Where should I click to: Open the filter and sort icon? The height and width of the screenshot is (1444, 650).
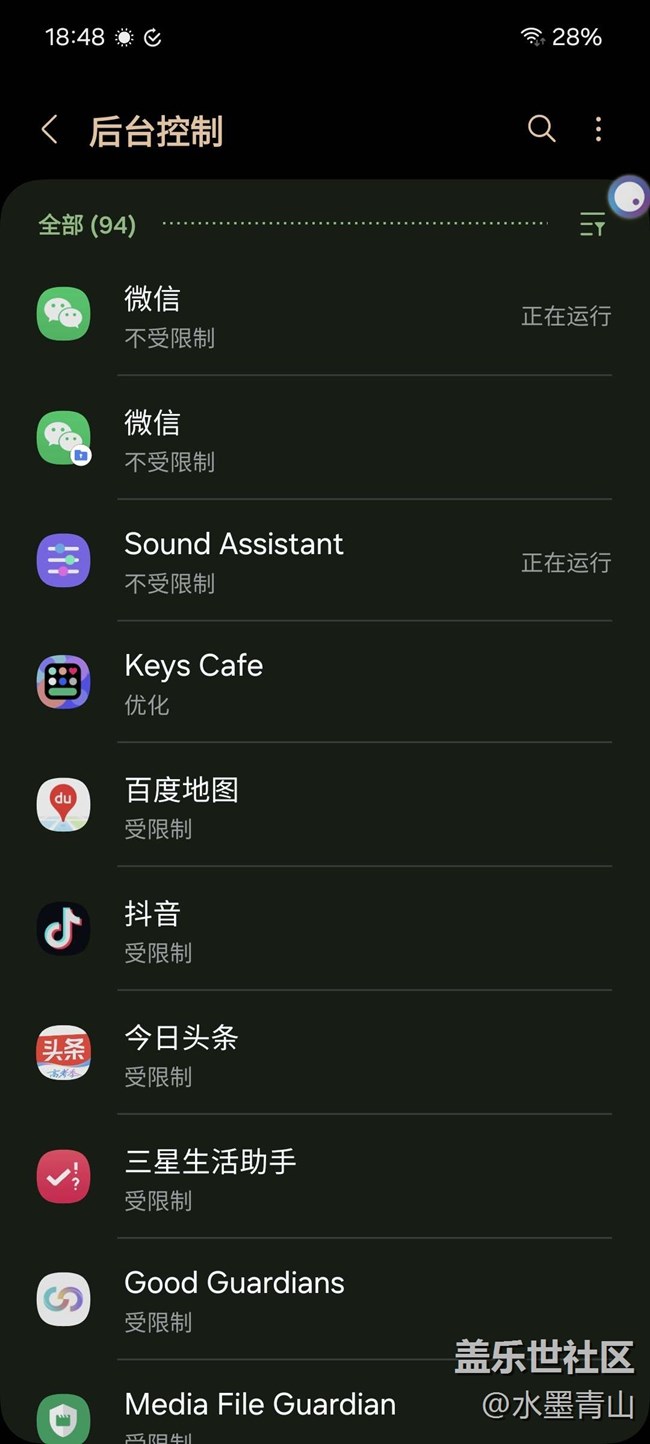tap(592, 225)
